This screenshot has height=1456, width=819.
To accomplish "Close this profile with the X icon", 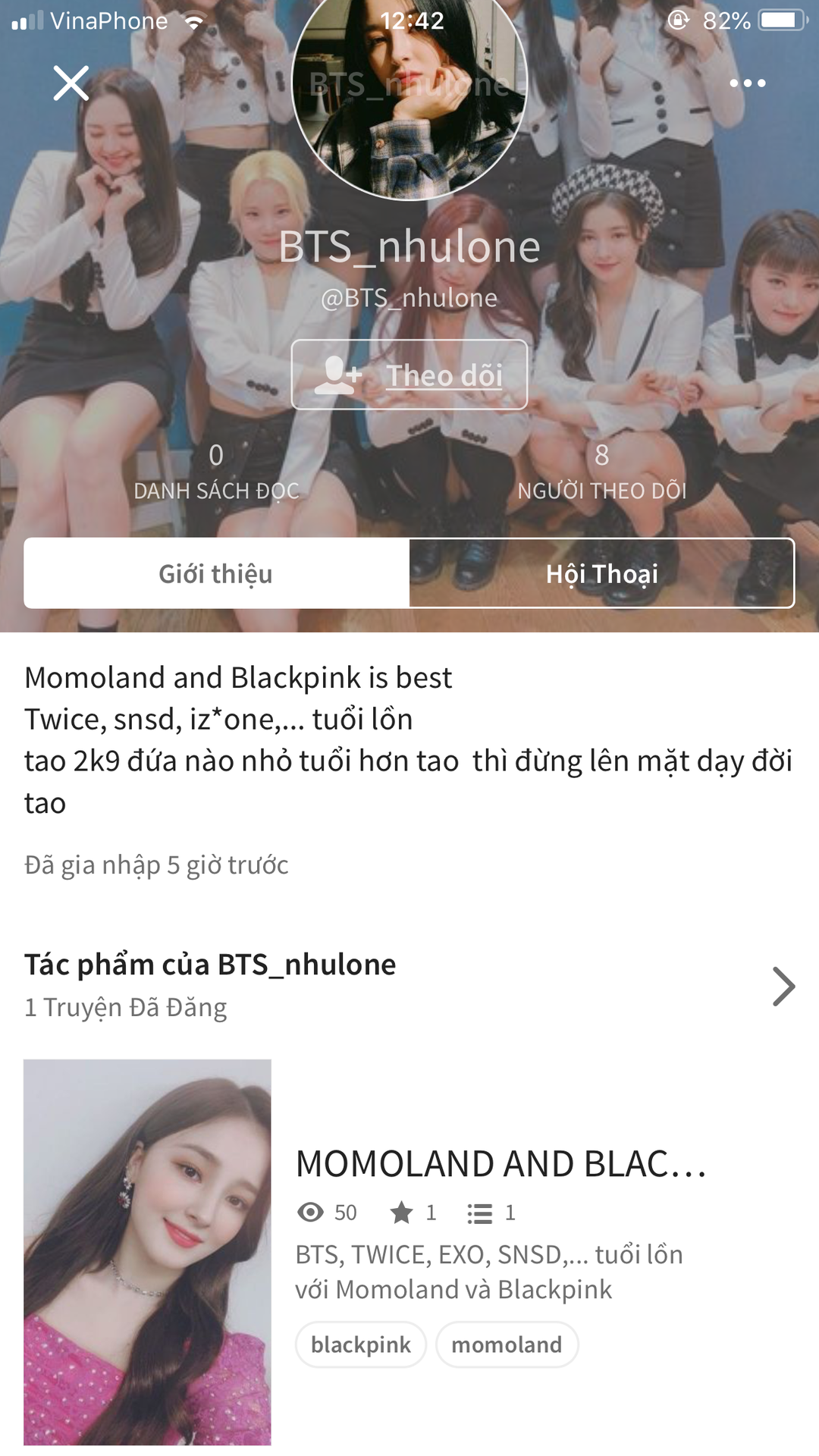I will (x=71, y=83).
